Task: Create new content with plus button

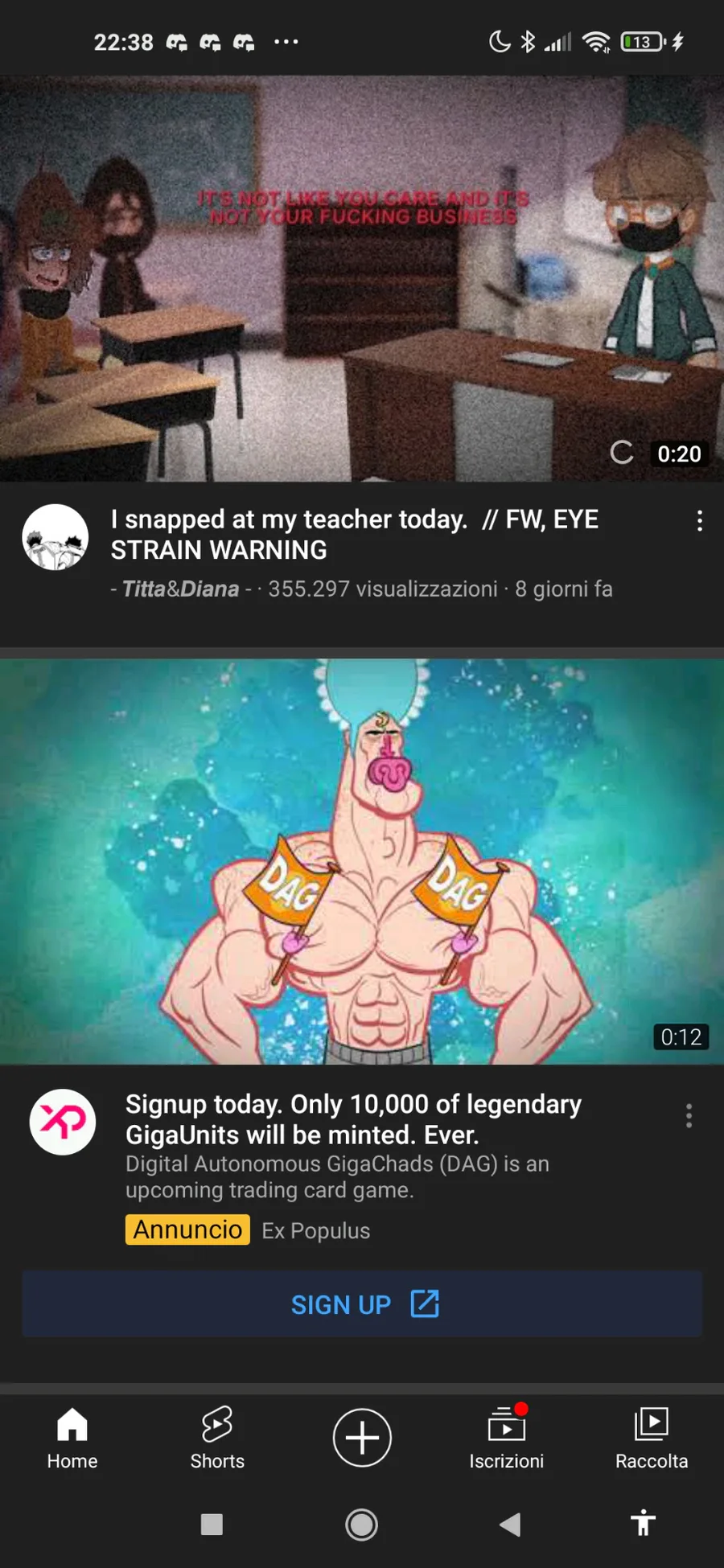Action: pyautogui.click(x=362, y=1438)
